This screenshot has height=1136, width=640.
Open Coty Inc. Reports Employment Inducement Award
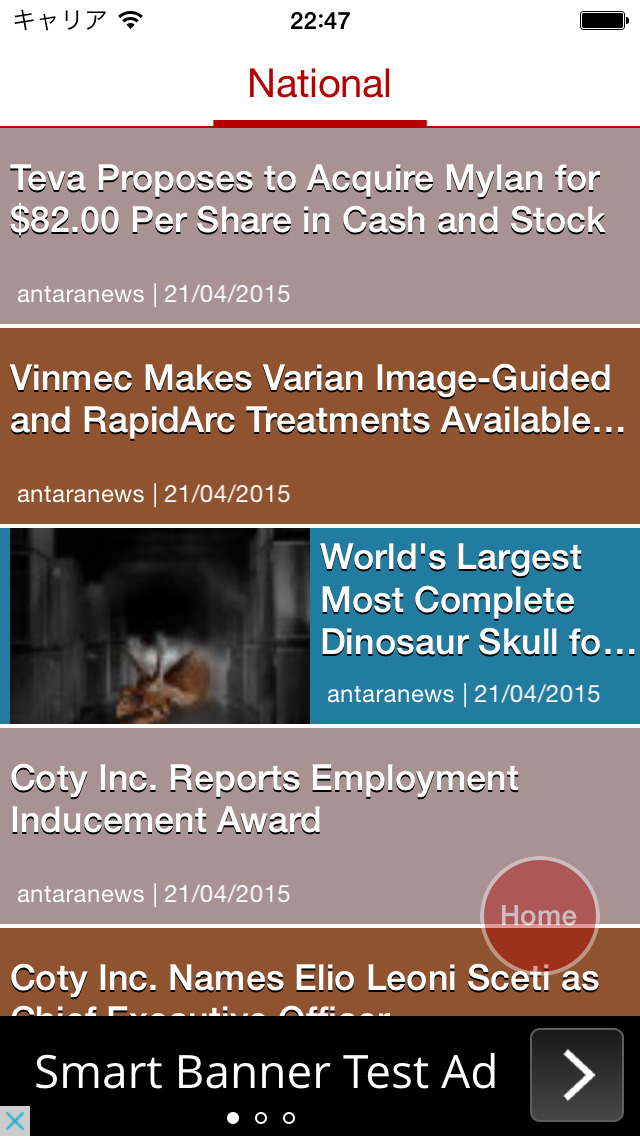tap(320, 826)
